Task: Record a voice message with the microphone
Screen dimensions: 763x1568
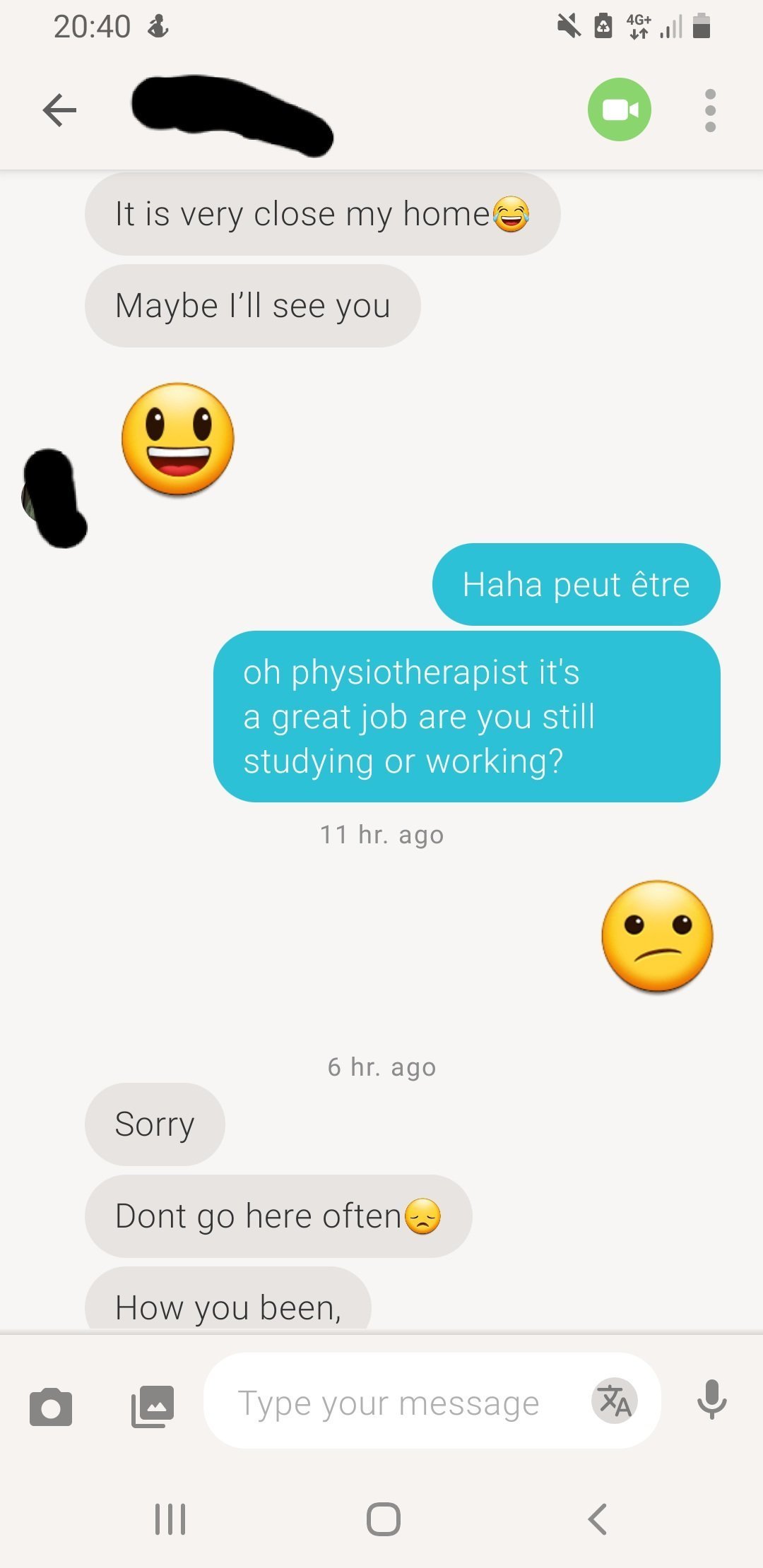Action: [x=711, y=1400]
